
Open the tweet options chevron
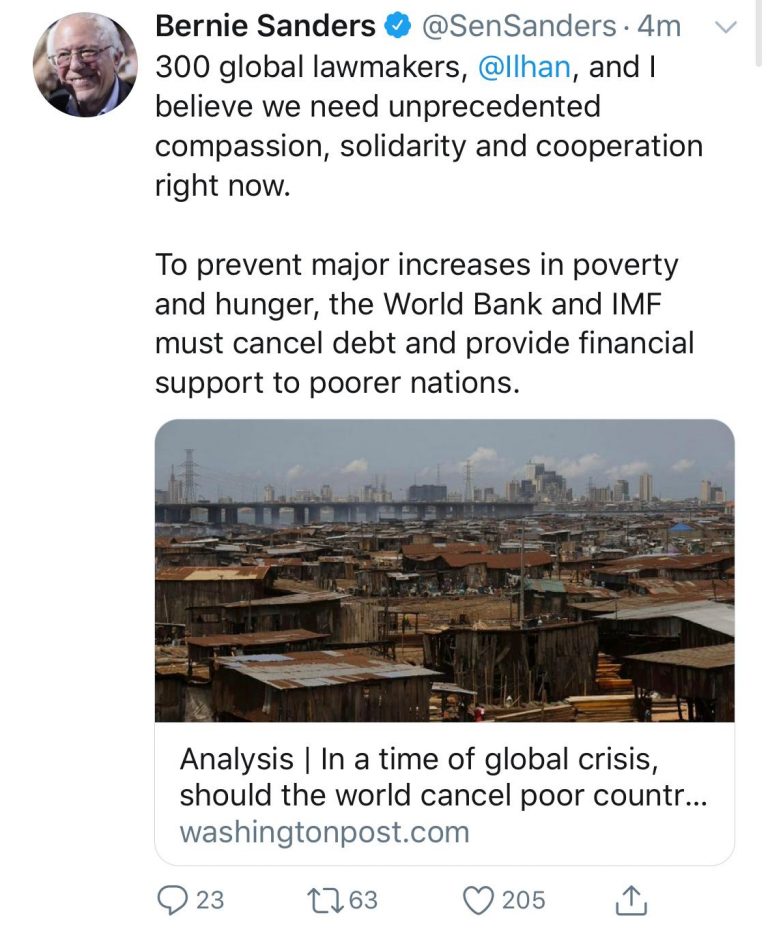(x=727, y=28)
